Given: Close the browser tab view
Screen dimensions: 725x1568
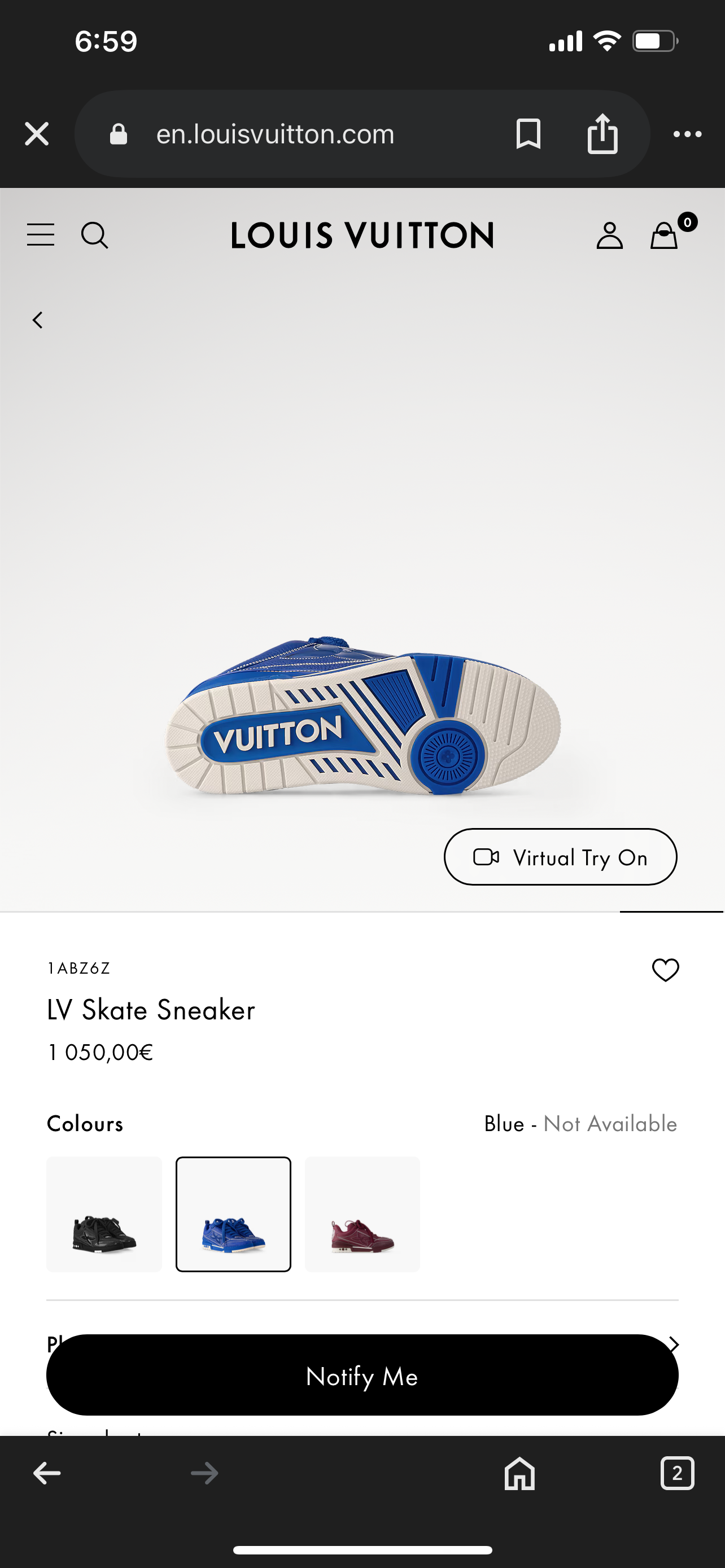Looking at the screenshot, I should point(37,134).
